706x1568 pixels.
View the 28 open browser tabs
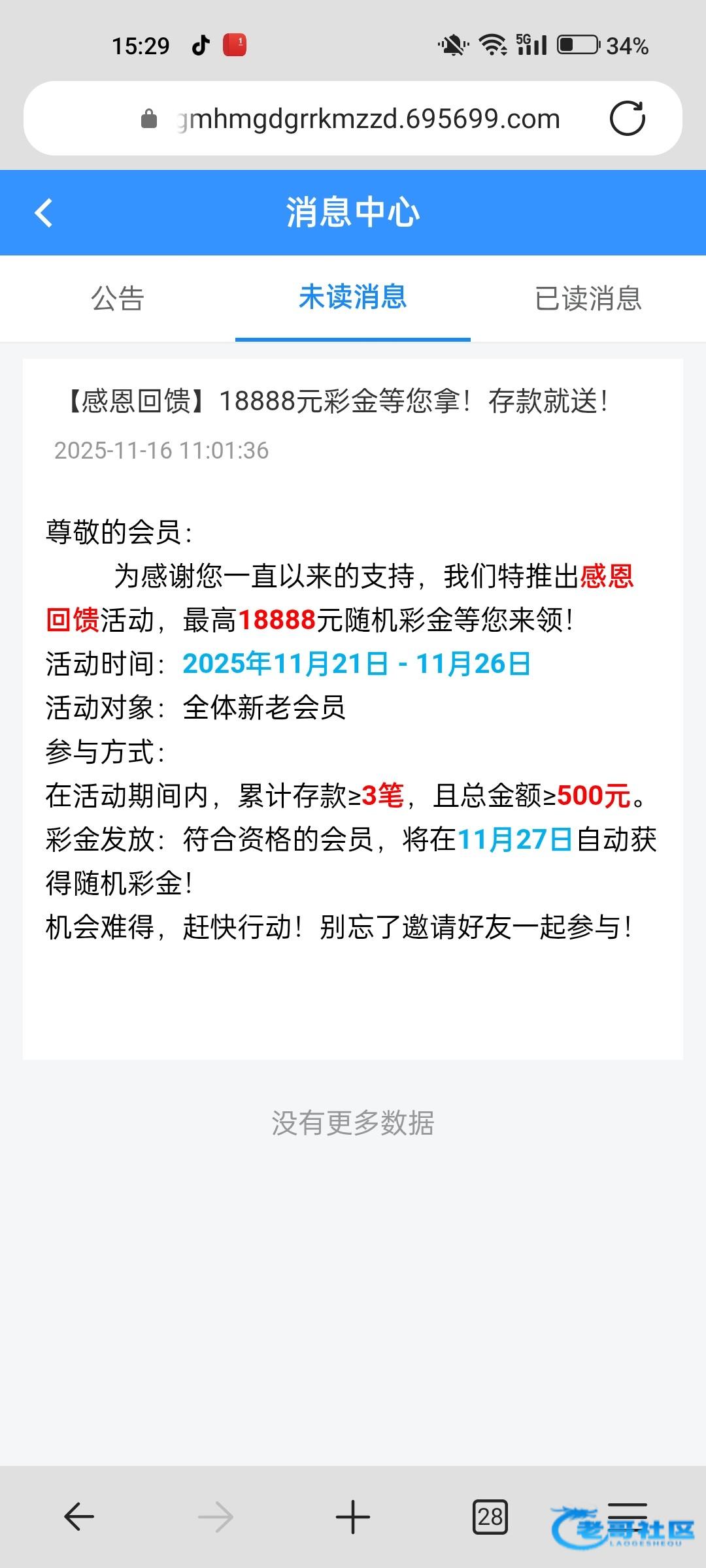(x=490, y=1516)
